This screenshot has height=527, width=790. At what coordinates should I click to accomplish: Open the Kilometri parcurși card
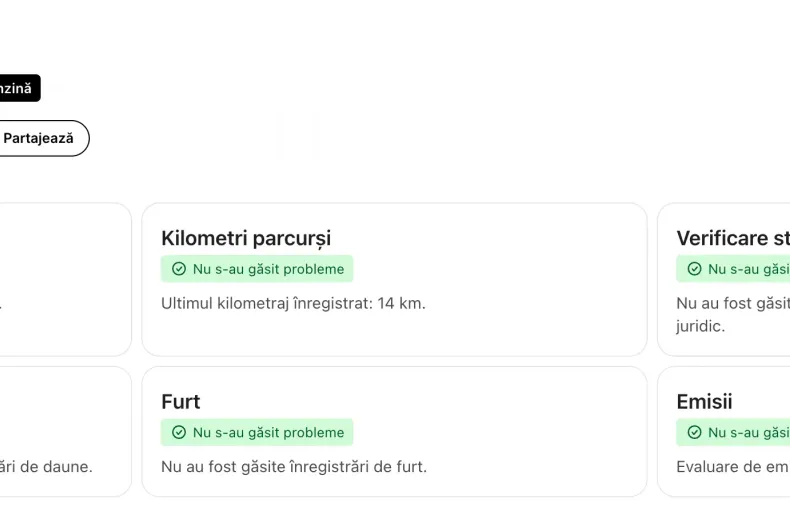tap(394, 279)
